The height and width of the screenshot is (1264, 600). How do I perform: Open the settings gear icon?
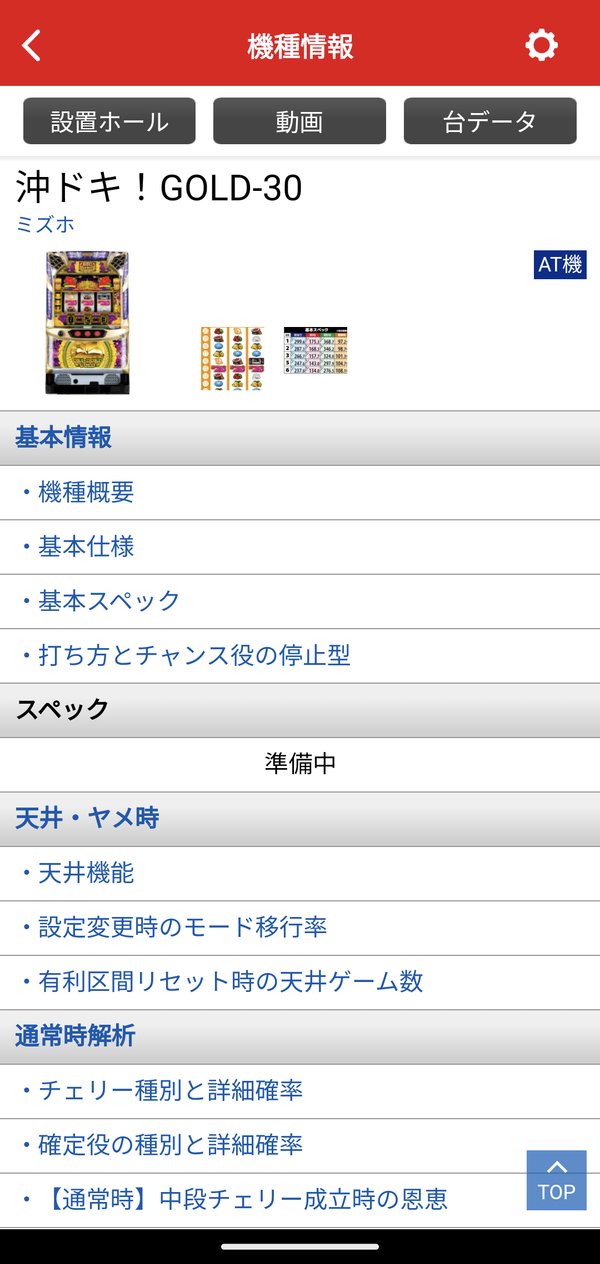[x=541, y=45]
